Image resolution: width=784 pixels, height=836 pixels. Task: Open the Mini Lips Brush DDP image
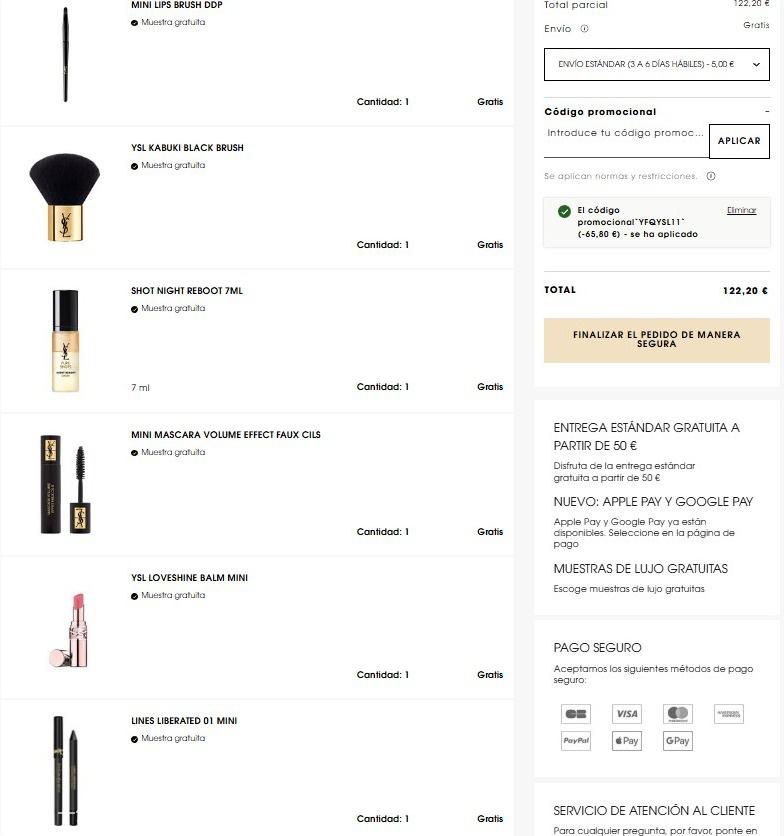[66, 55]
